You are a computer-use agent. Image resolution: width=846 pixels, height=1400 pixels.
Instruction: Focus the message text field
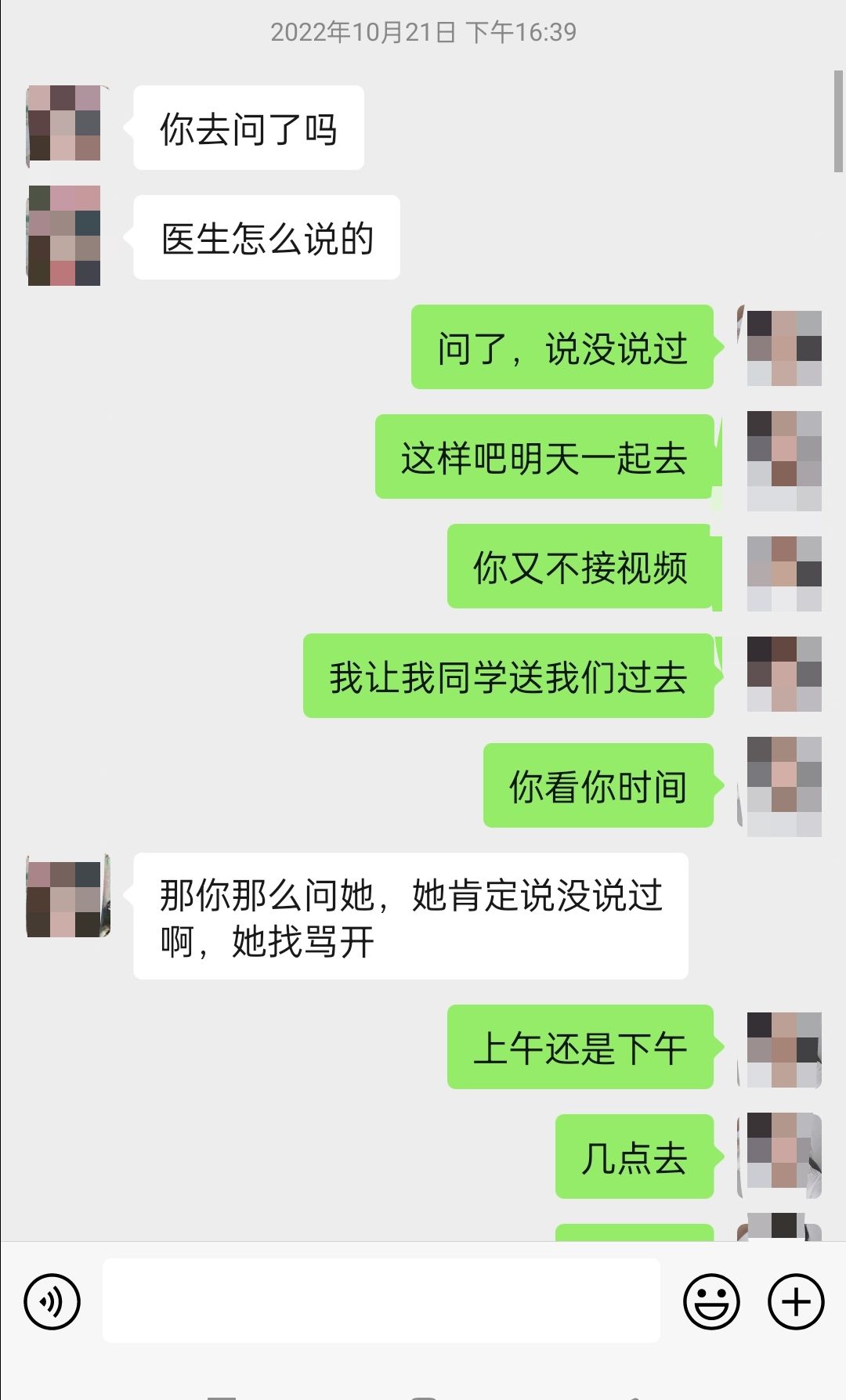click(x=381, y=1301)
